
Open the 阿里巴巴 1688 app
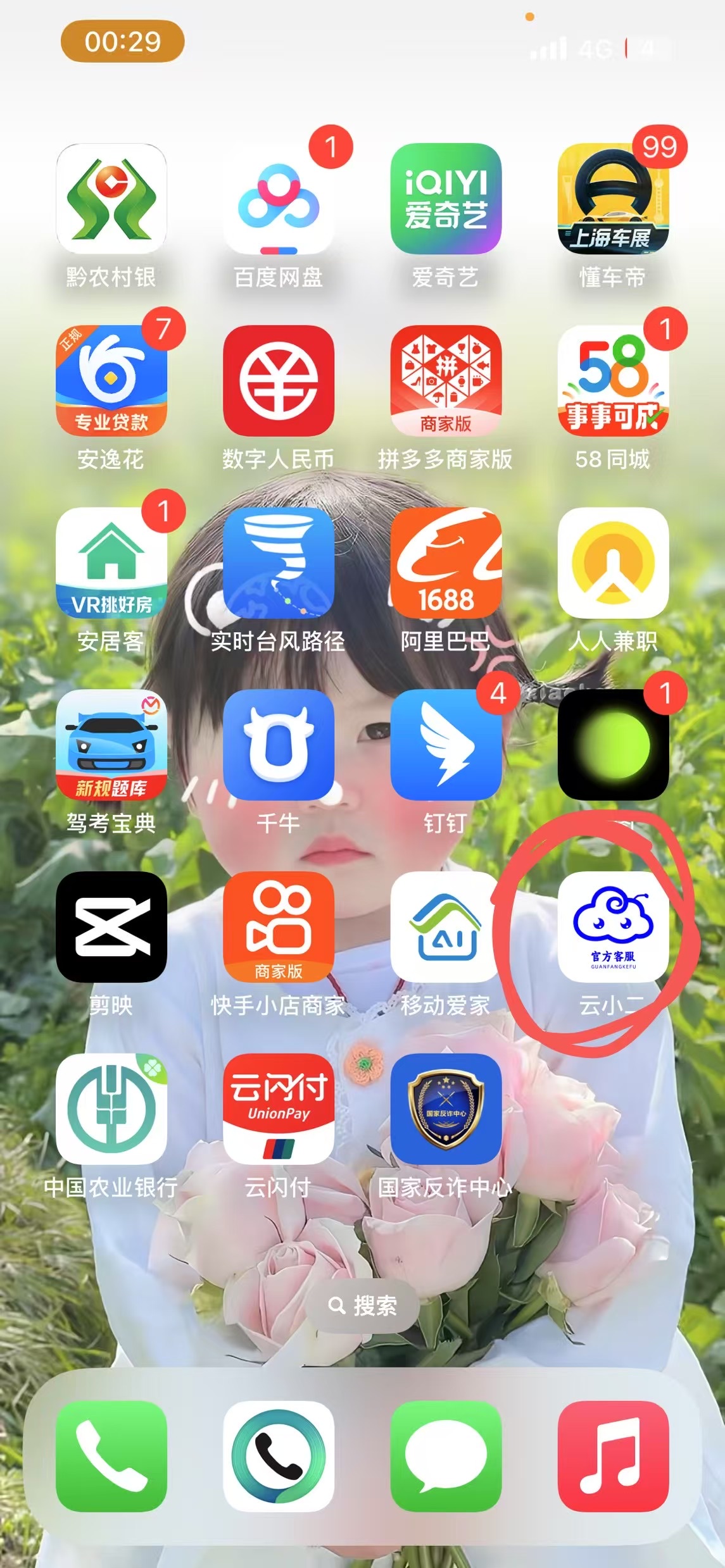[x=446, y=563]
